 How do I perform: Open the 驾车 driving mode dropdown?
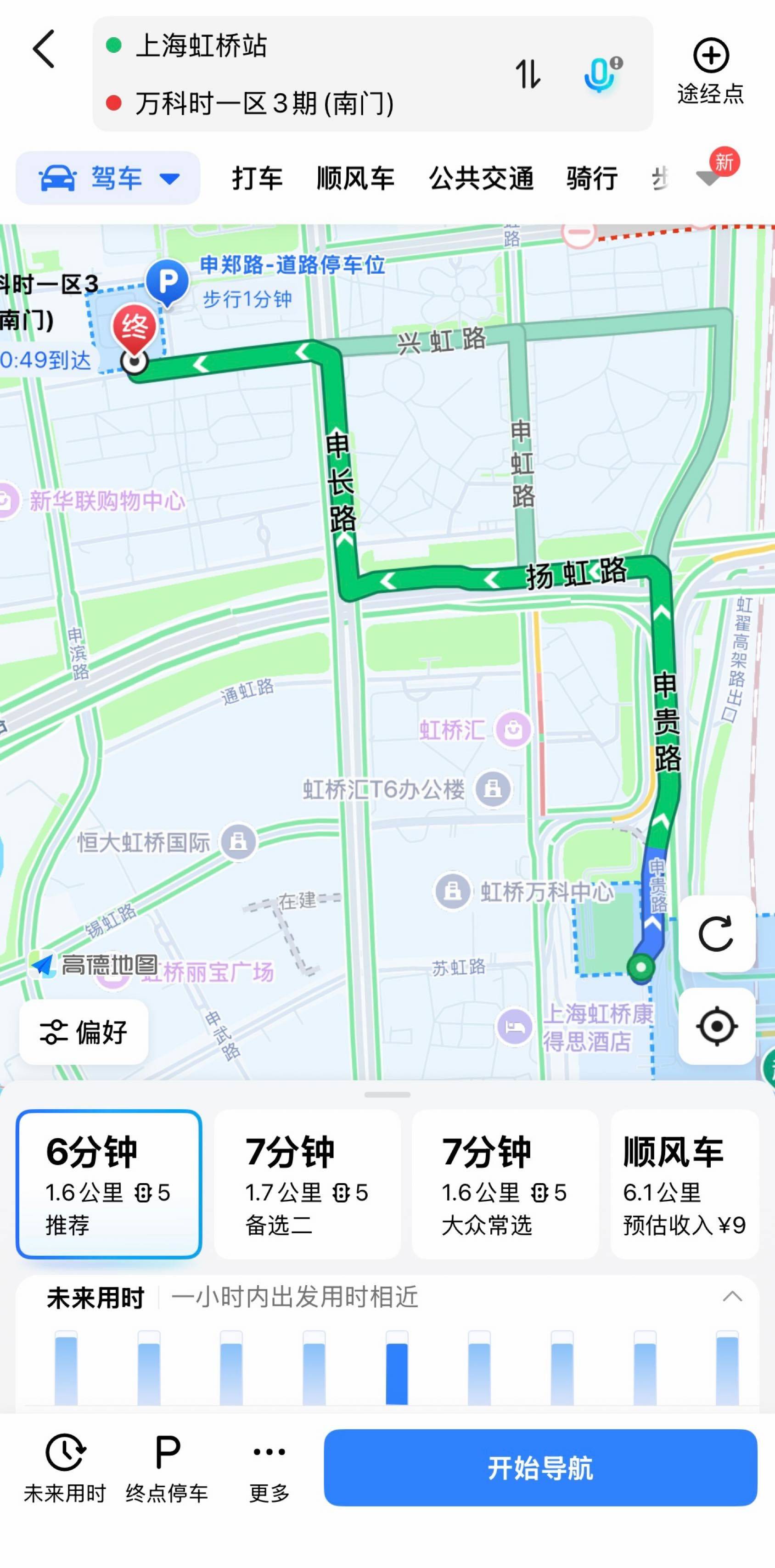pyautogui.click(x=108, y=178)
